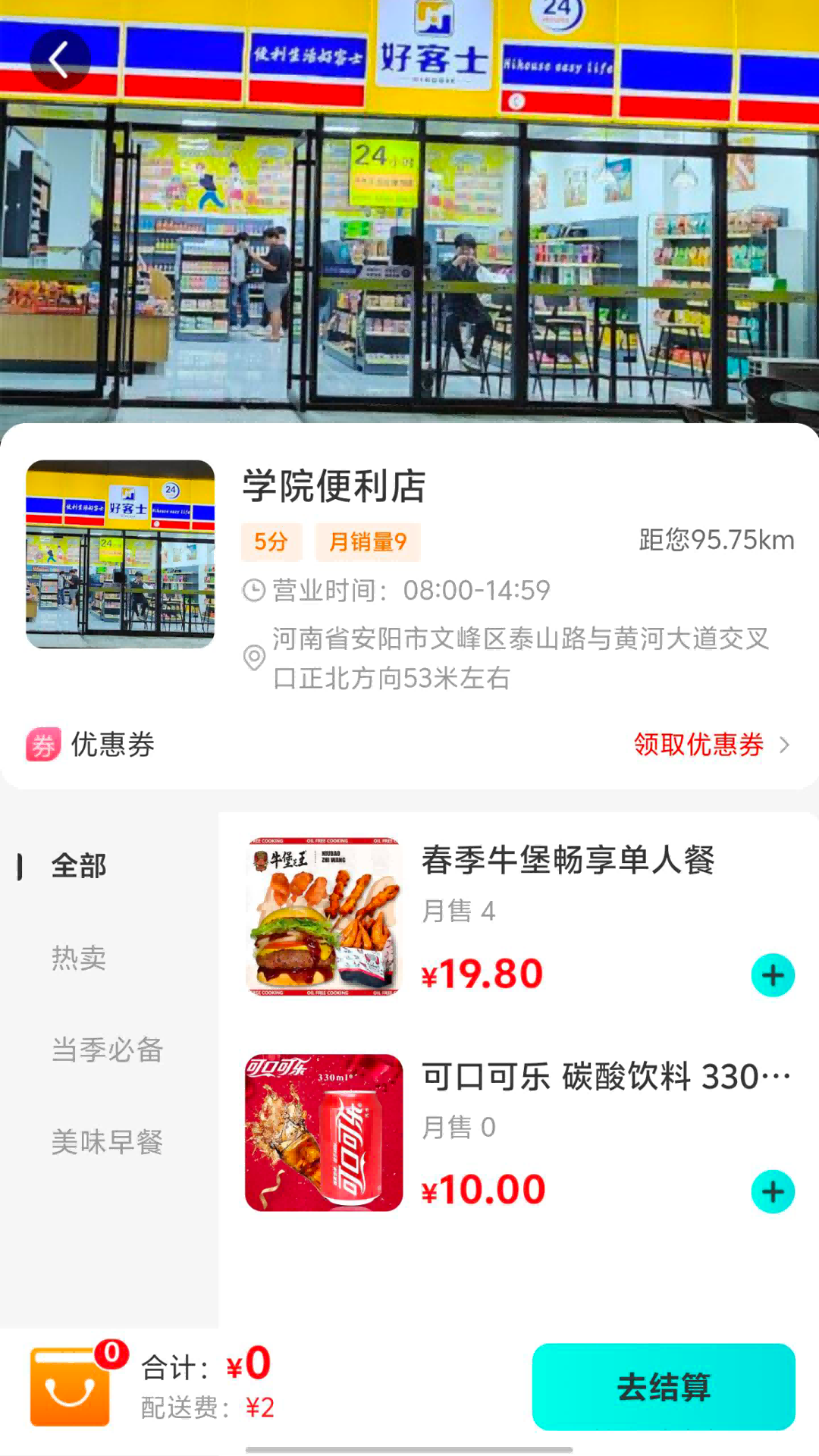Add 春季牛堡畅享单人餐 to cart
Screen dimensions: 819x1456
773,975
